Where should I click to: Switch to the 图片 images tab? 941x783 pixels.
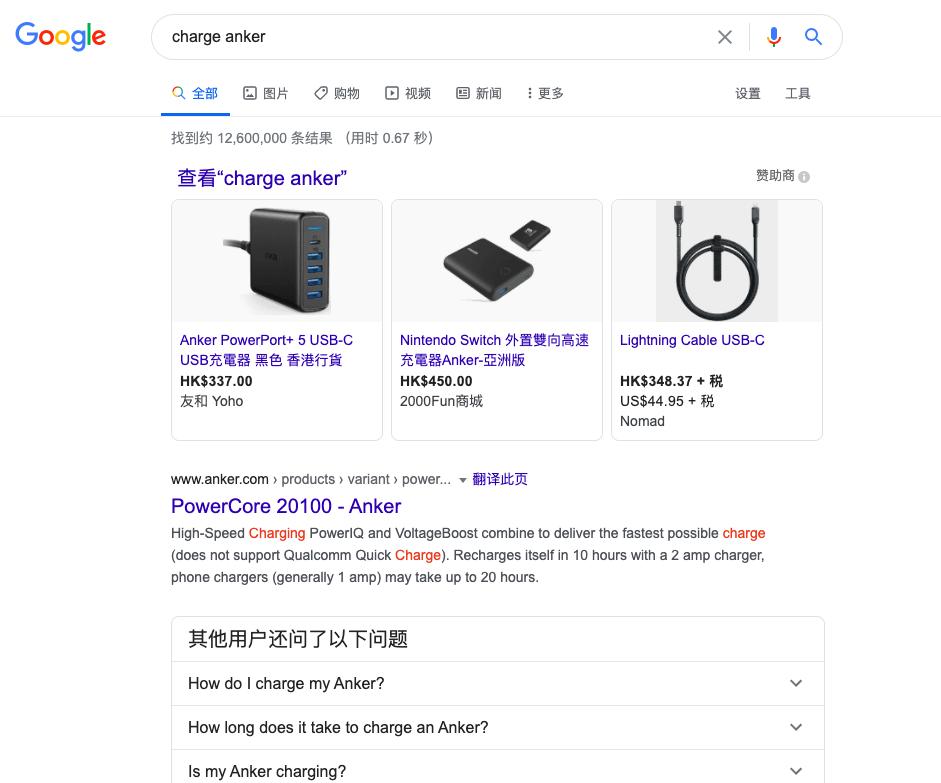[266, 93]
